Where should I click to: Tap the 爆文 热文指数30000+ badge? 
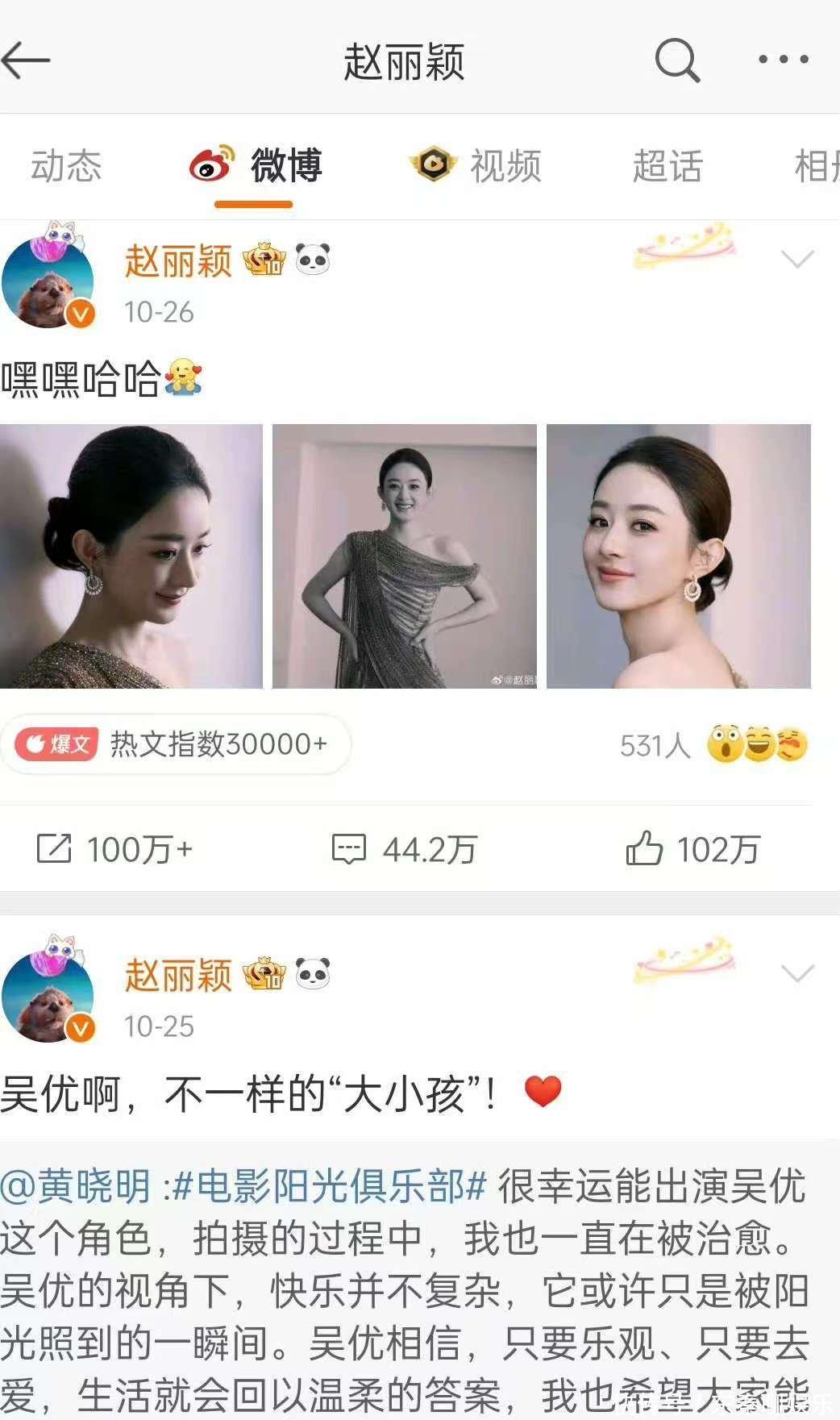pyautogui.click(x=176, y=744)
